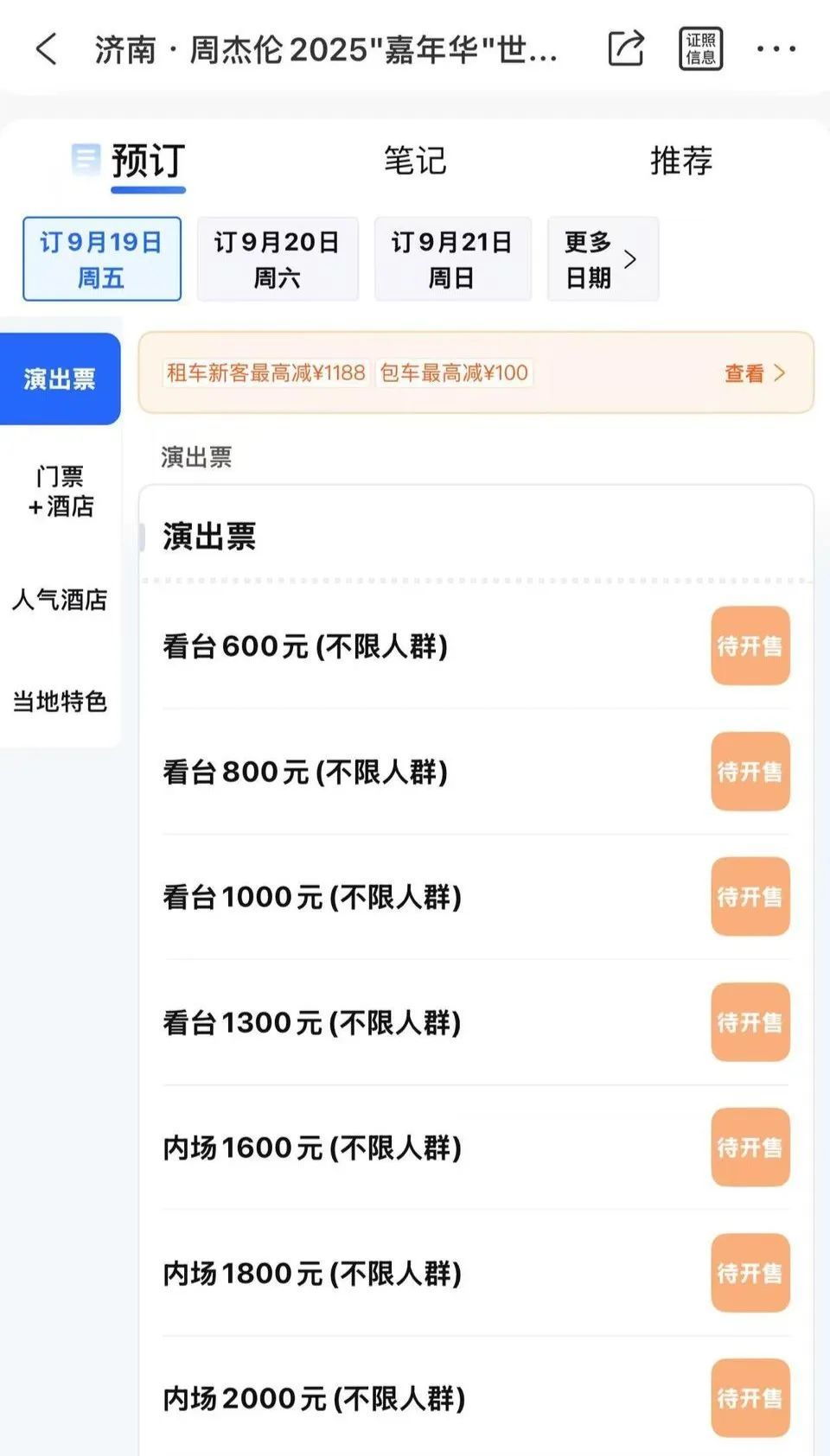
Task: Expand 更多日期 to see more dates
Action: [603, 258]
